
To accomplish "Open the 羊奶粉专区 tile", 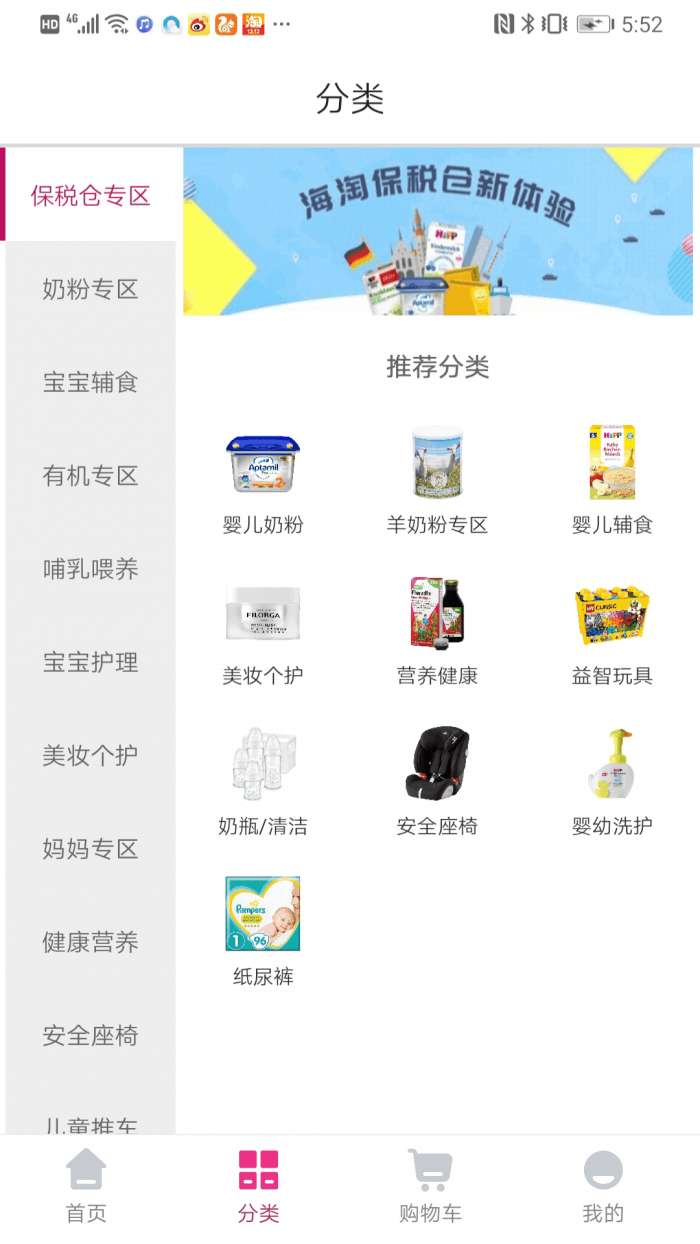I will tap(438, 480).
